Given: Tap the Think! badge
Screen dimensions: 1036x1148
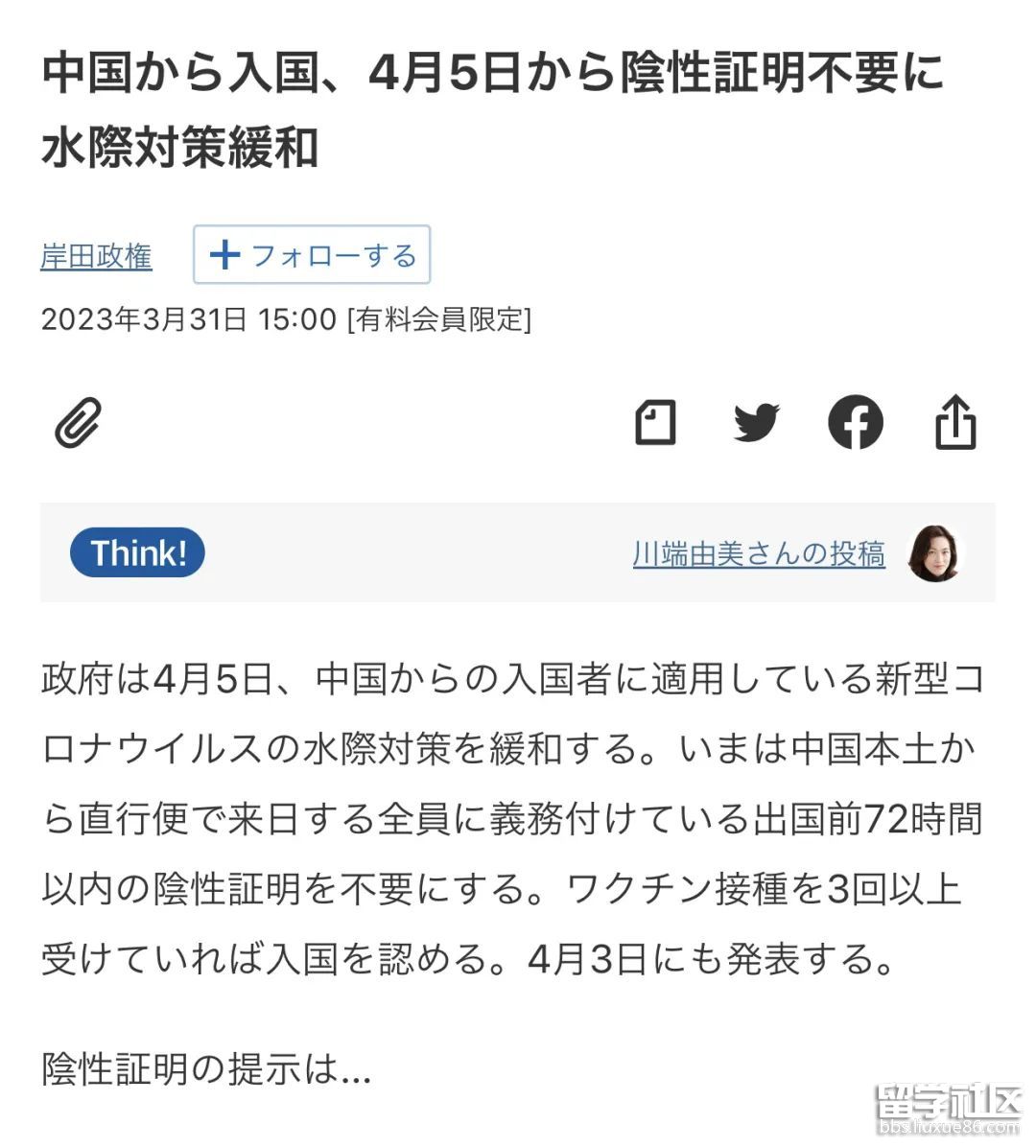Looking at the screenshot, I should click(x=137, y=552).
